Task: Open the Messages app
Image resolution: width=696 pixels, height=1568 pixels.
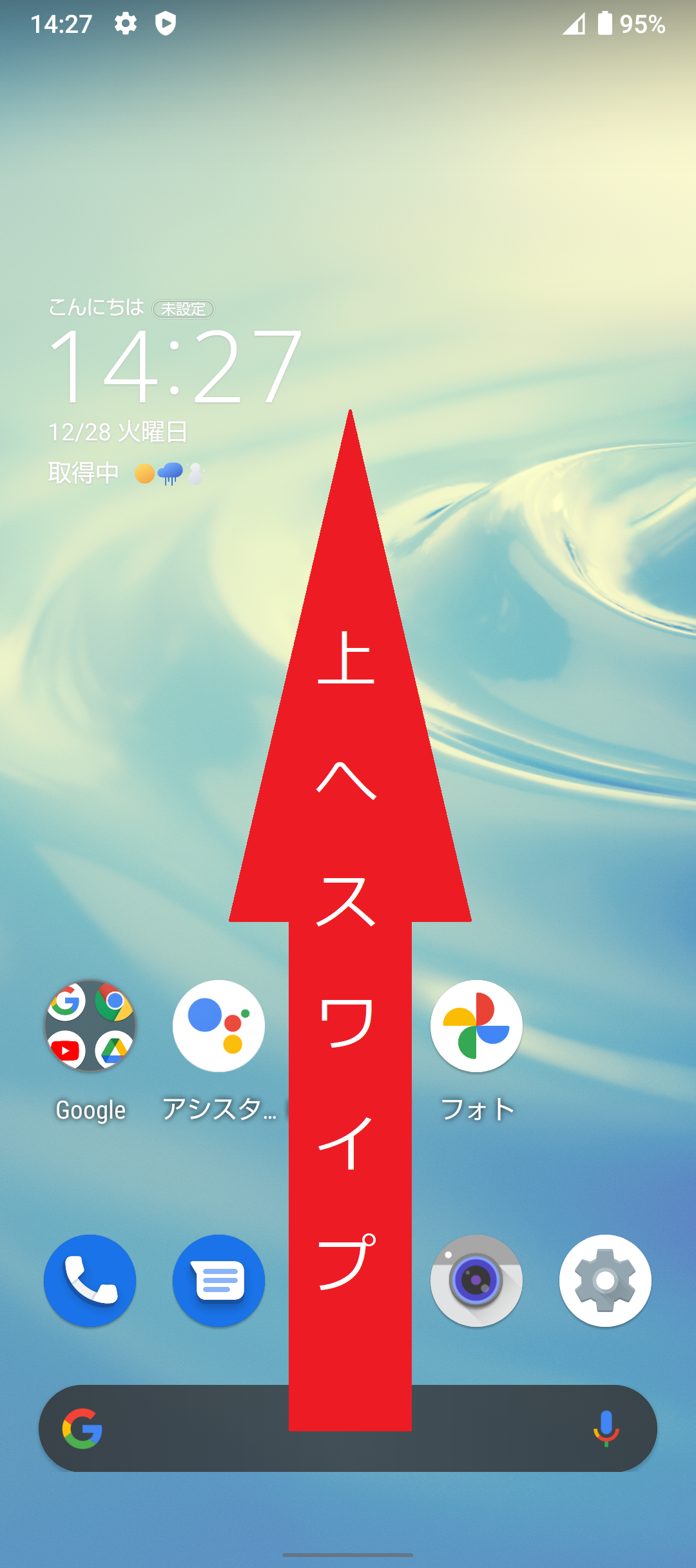Action: click(218, 1282)
